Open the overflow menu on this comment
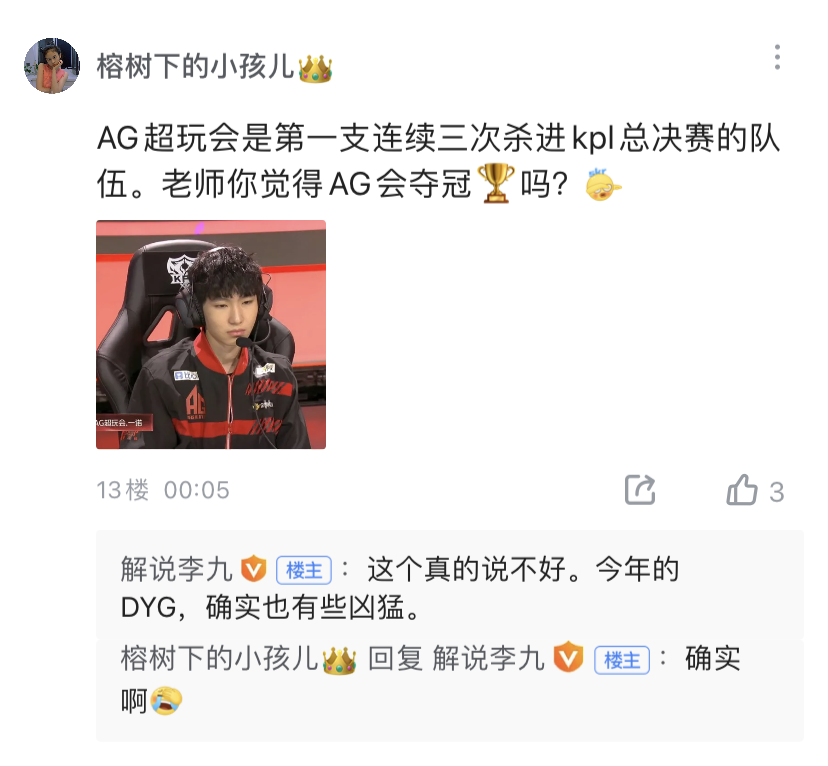Image resolution: width=828 pixels, height=766 pixels. tap(777, 57)
